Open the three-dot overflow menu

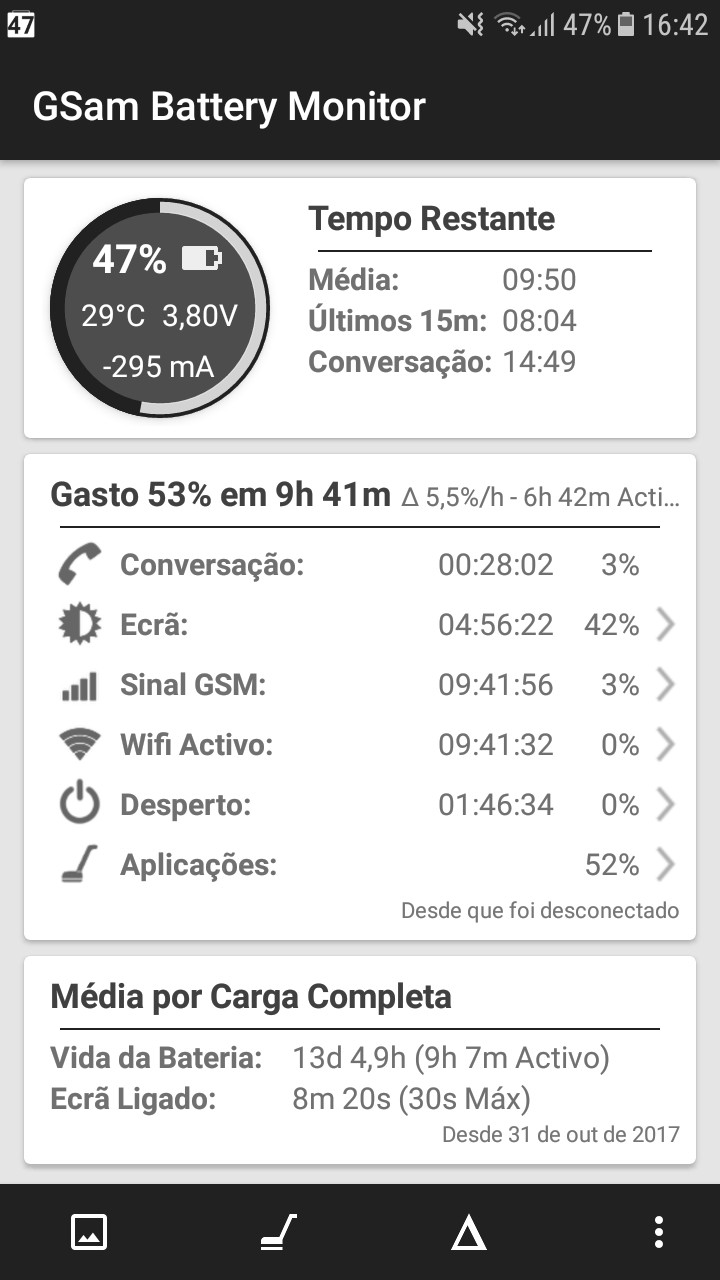click(658, 1232)
